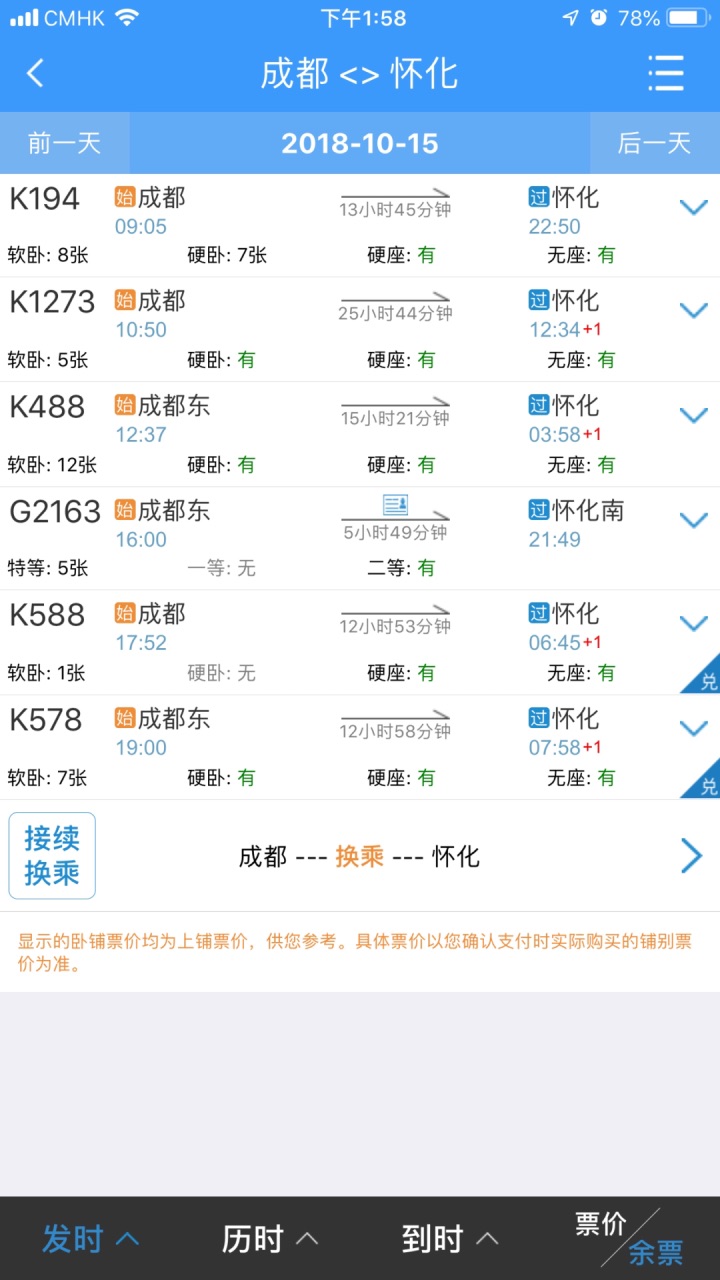Open the filter list menu icon
The height and width of the screenshot is (1280, 720).
coord(665,73)
